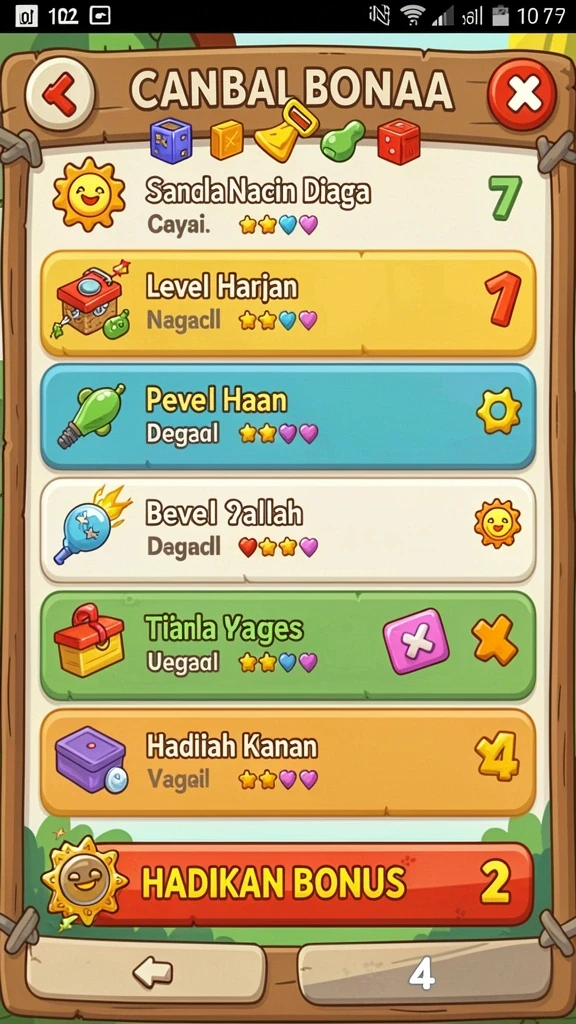Select the Level Harjan bonus card
This screenshot has width=576, height=1024.
(x=288, y=304)
